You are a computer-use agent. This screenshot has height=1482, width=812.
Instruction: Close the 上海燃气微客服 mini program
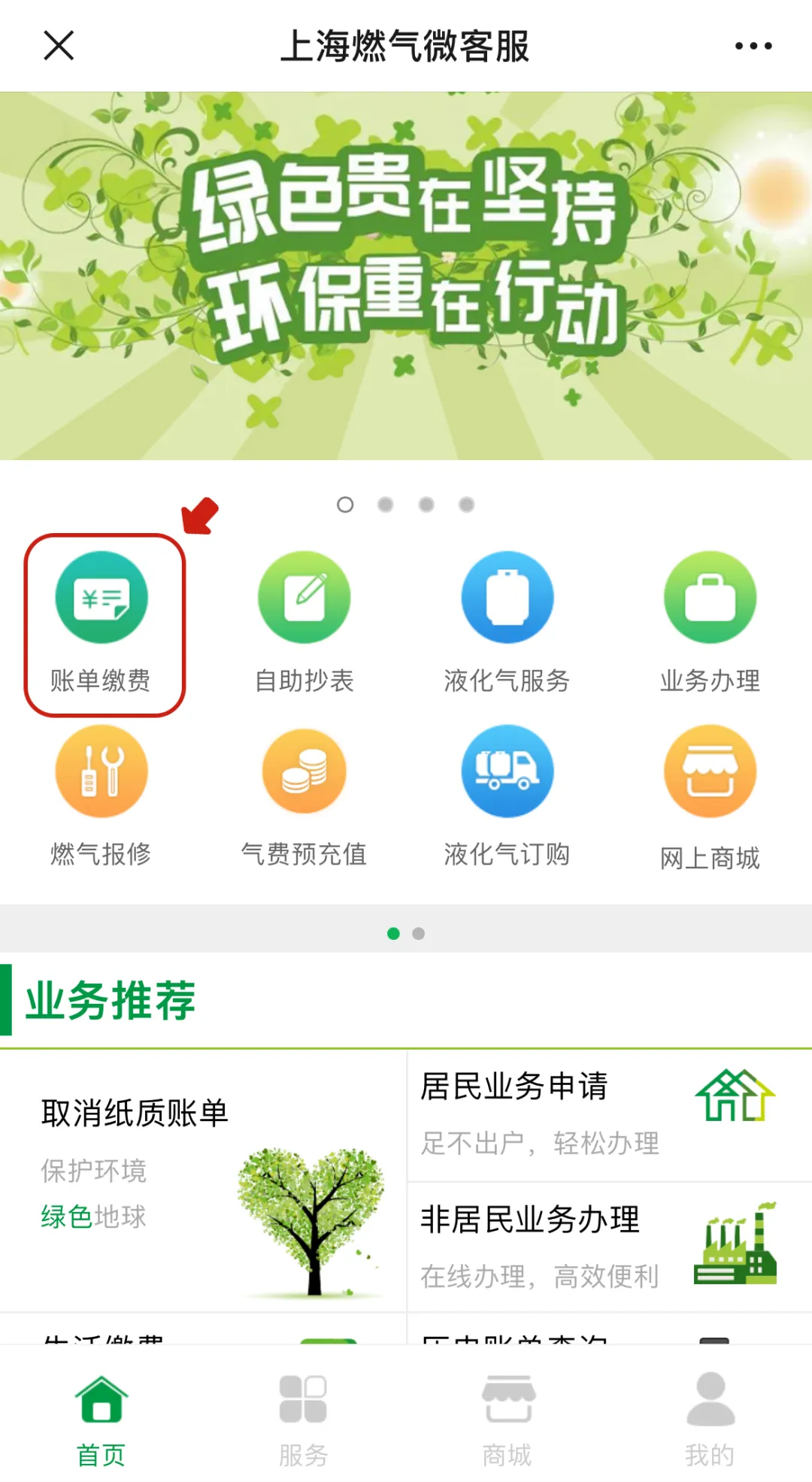pyautogui.click(x=59, y=45)
